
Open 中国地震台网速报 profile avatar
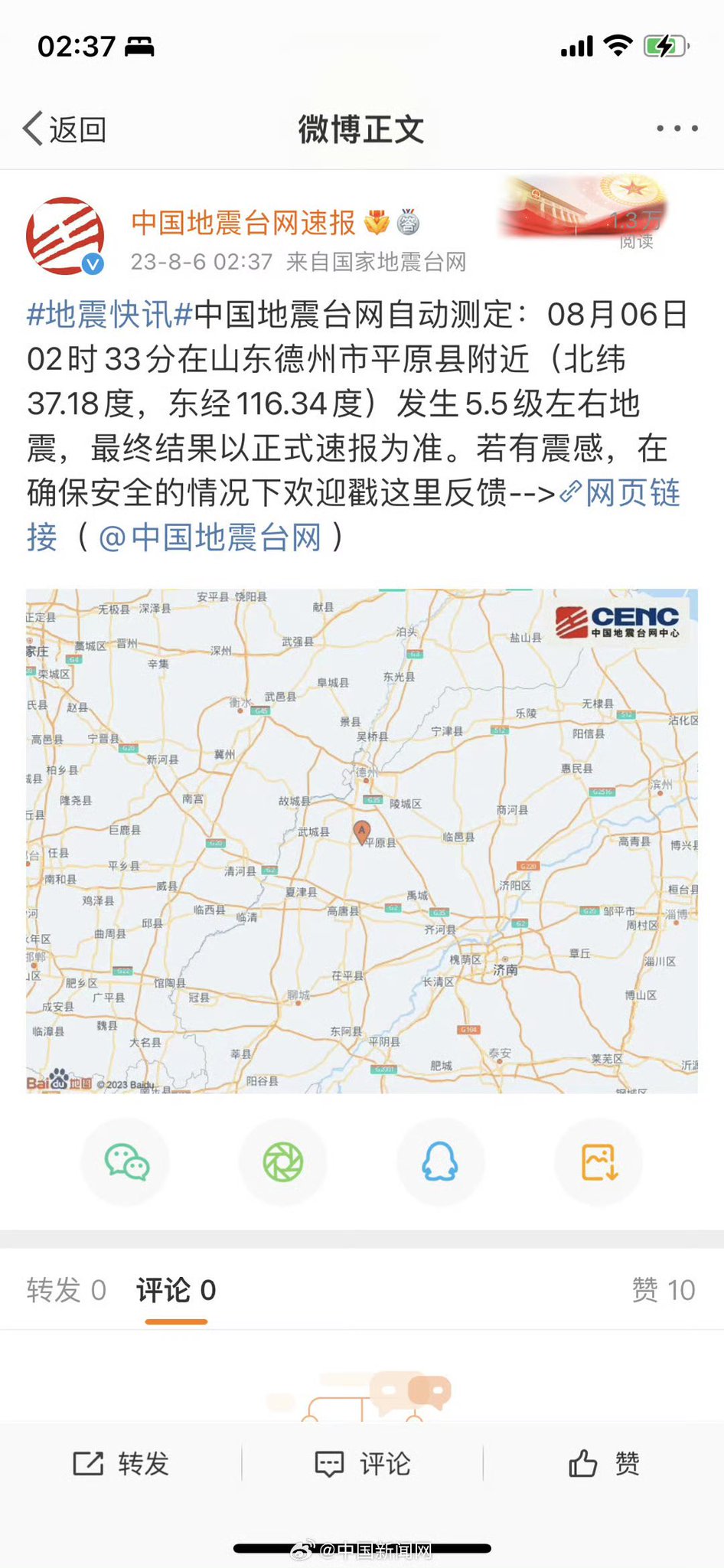click(x=66, y=234)
